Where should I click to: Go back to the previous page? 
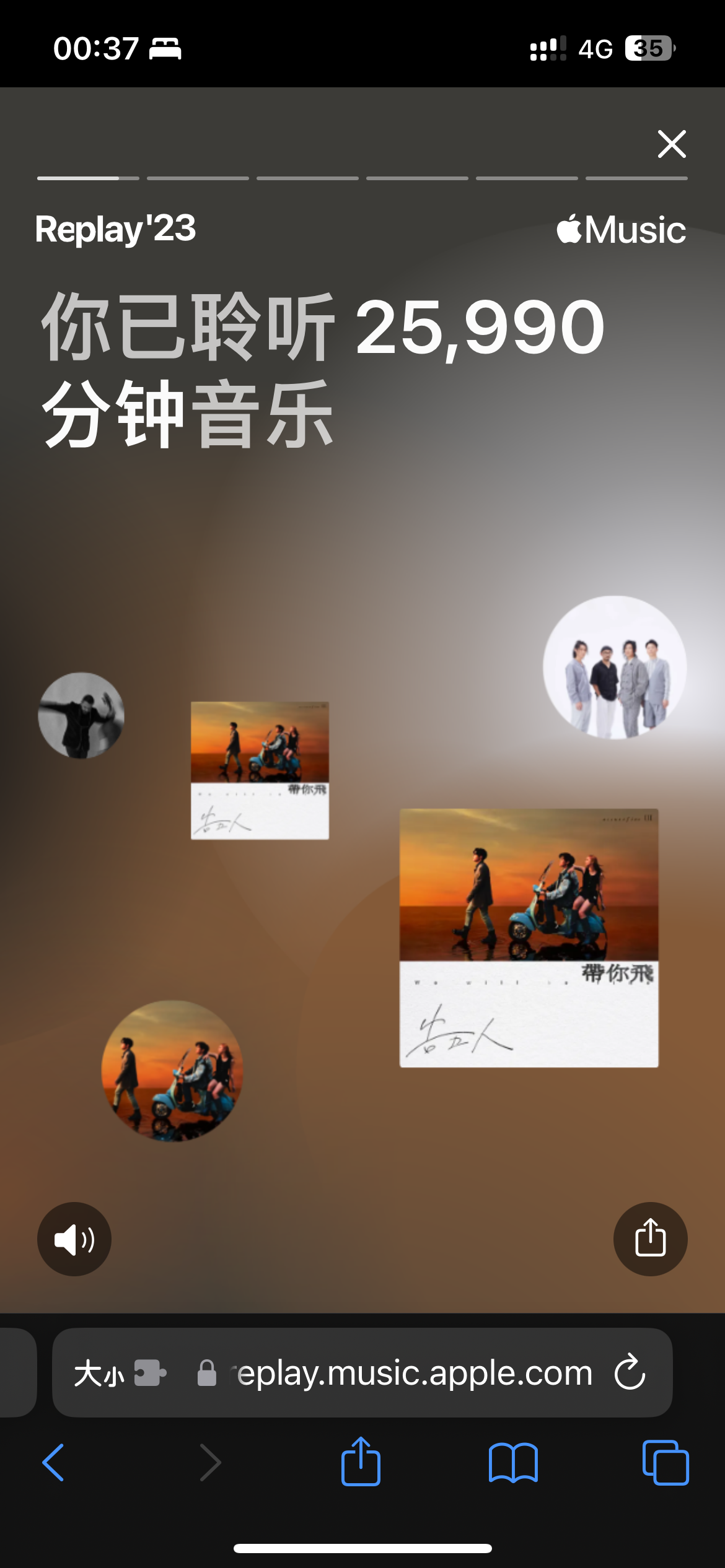click(53, 1462)
